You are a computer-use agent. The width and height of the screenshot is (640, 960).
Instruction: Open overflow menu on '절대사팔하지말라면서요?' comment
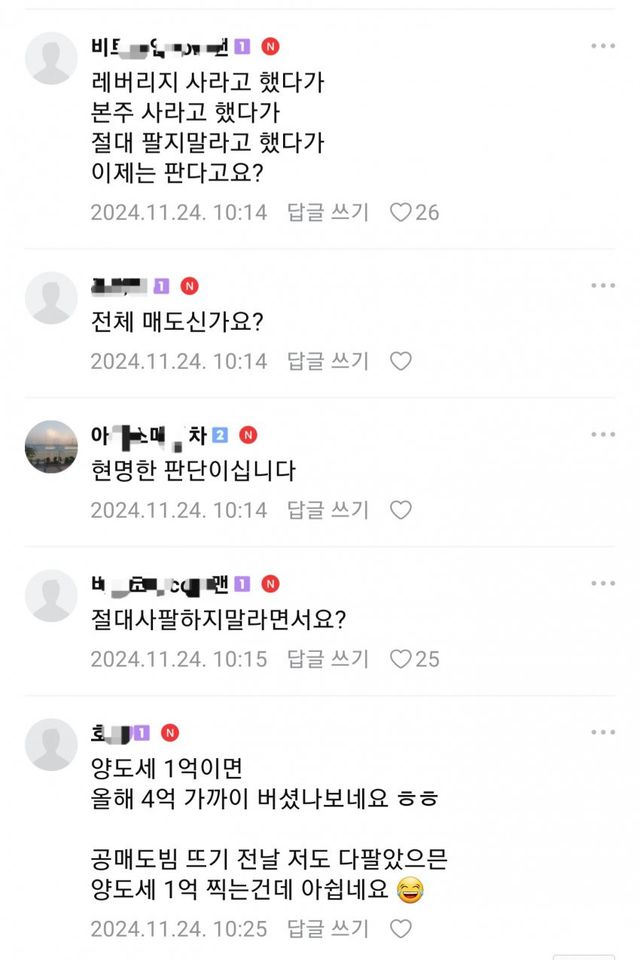click(603, 584)
